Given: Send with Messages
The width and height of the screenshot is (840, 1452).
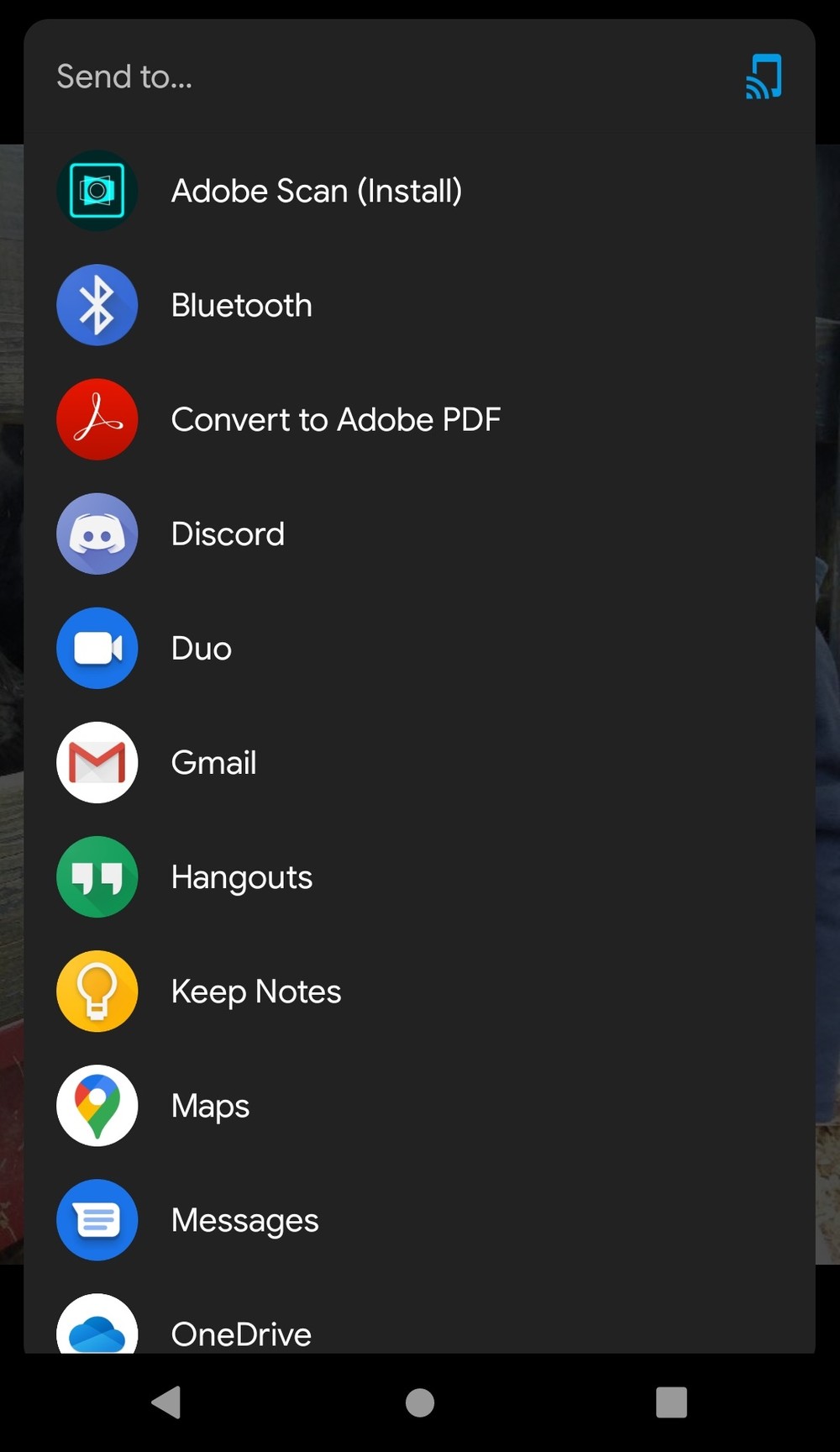Looking at the screenshot, I should tap(244, 1219).
